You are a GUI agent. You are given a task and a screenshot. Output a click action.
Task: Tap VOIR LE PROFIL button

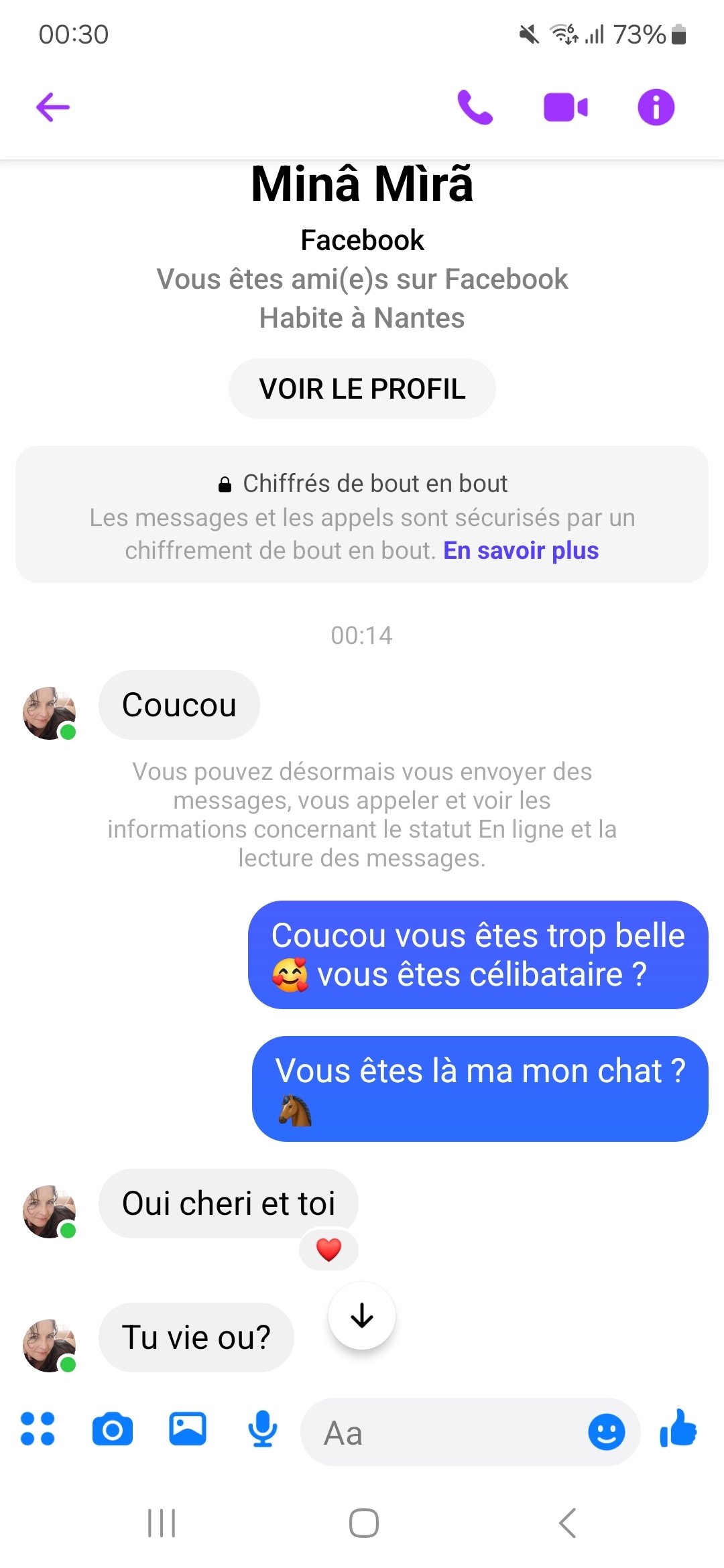362,389
